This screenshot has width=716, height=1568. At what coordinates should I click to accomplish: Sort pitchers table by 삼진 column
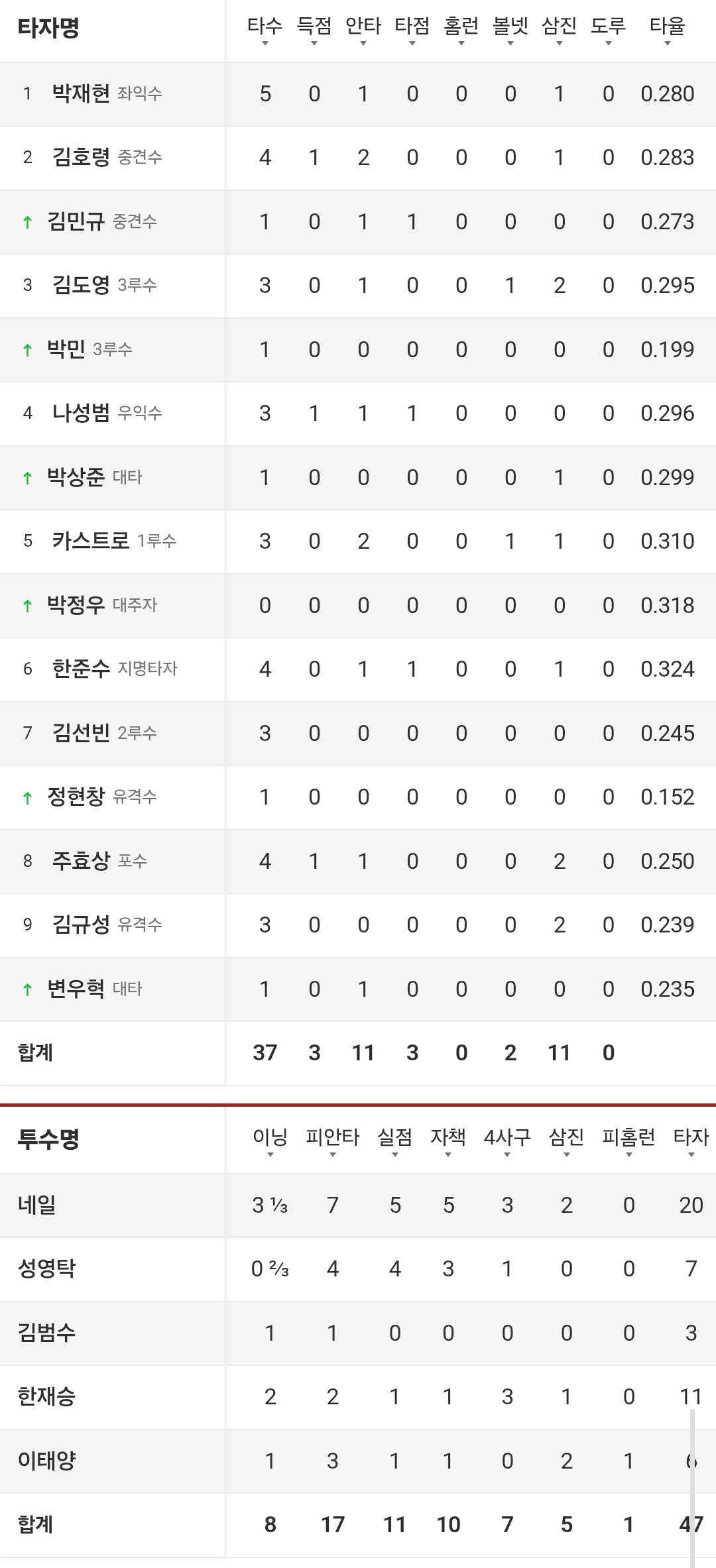566,1142
